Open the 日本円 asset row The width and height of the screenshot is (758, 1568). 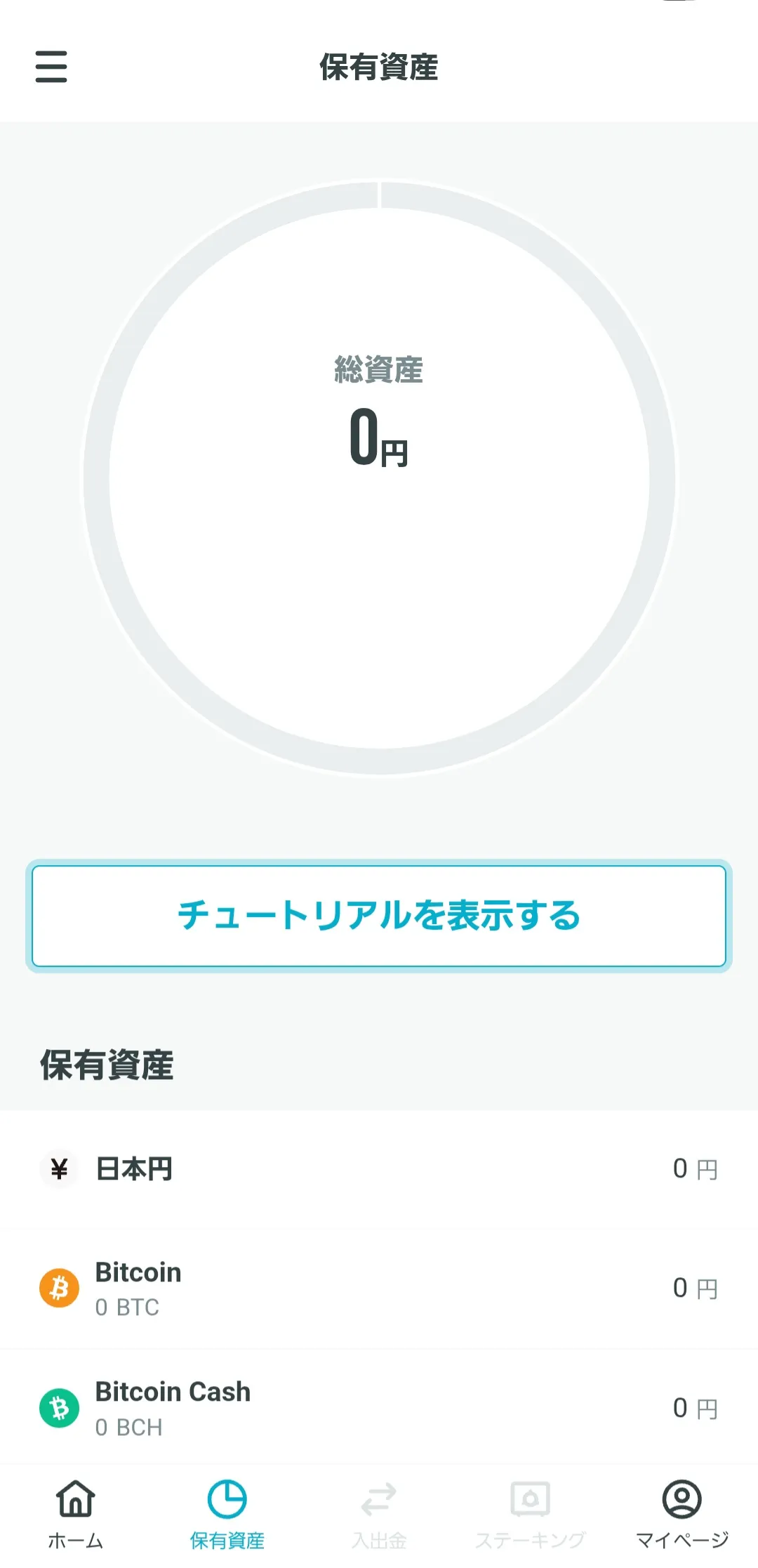tap(379, 1169)
